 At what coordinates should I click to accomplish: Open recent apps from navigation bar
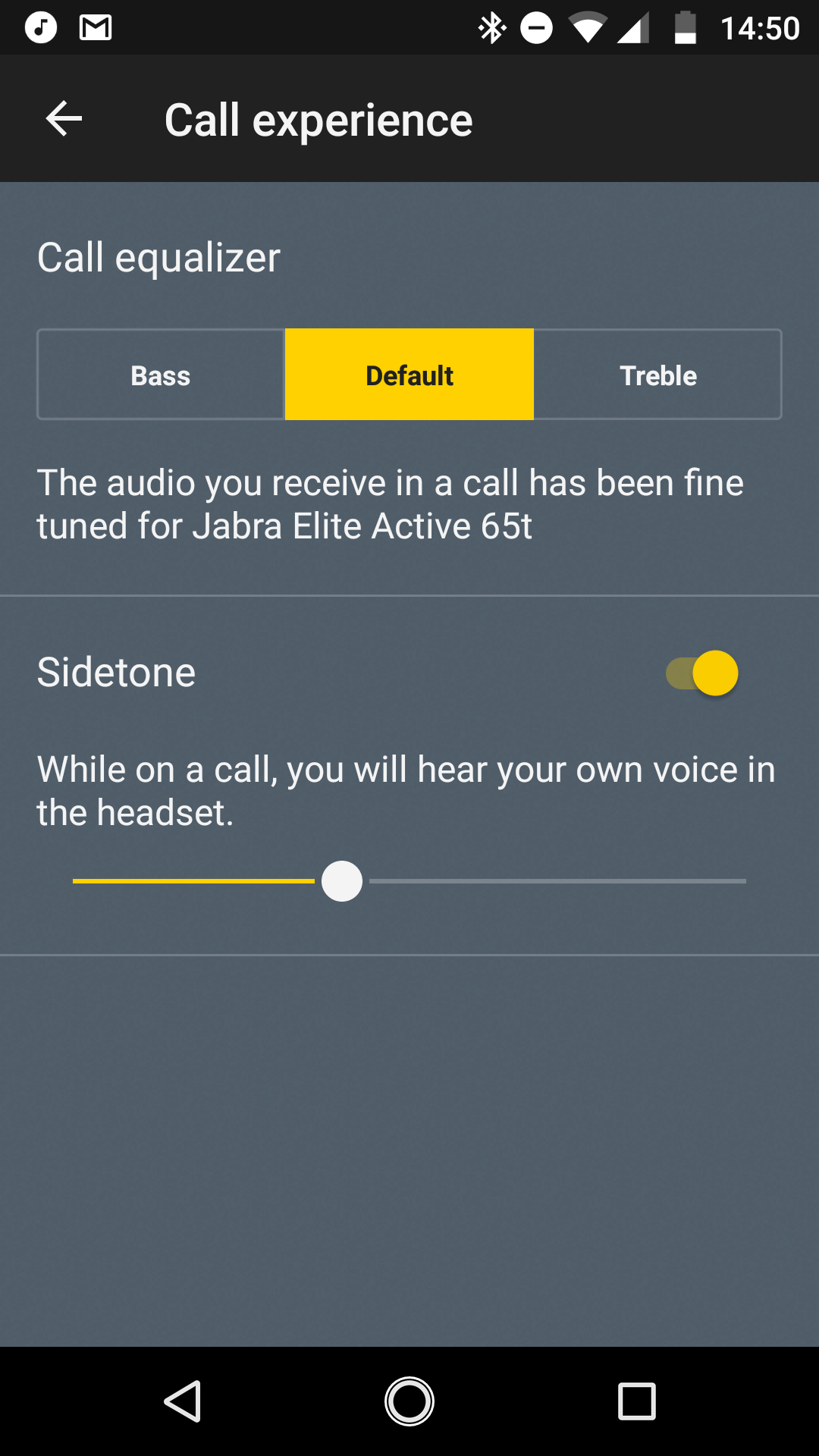636,1401
